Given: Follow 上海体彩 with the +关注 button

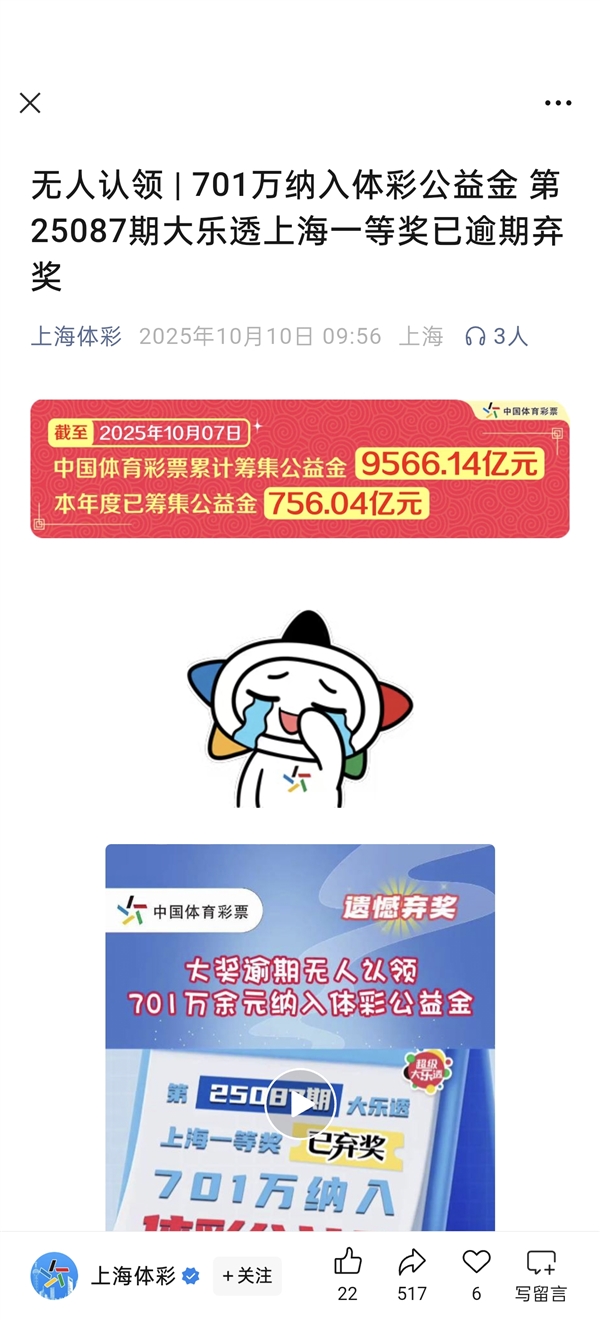Looking at the screenshot, I should coord(247,1276).
